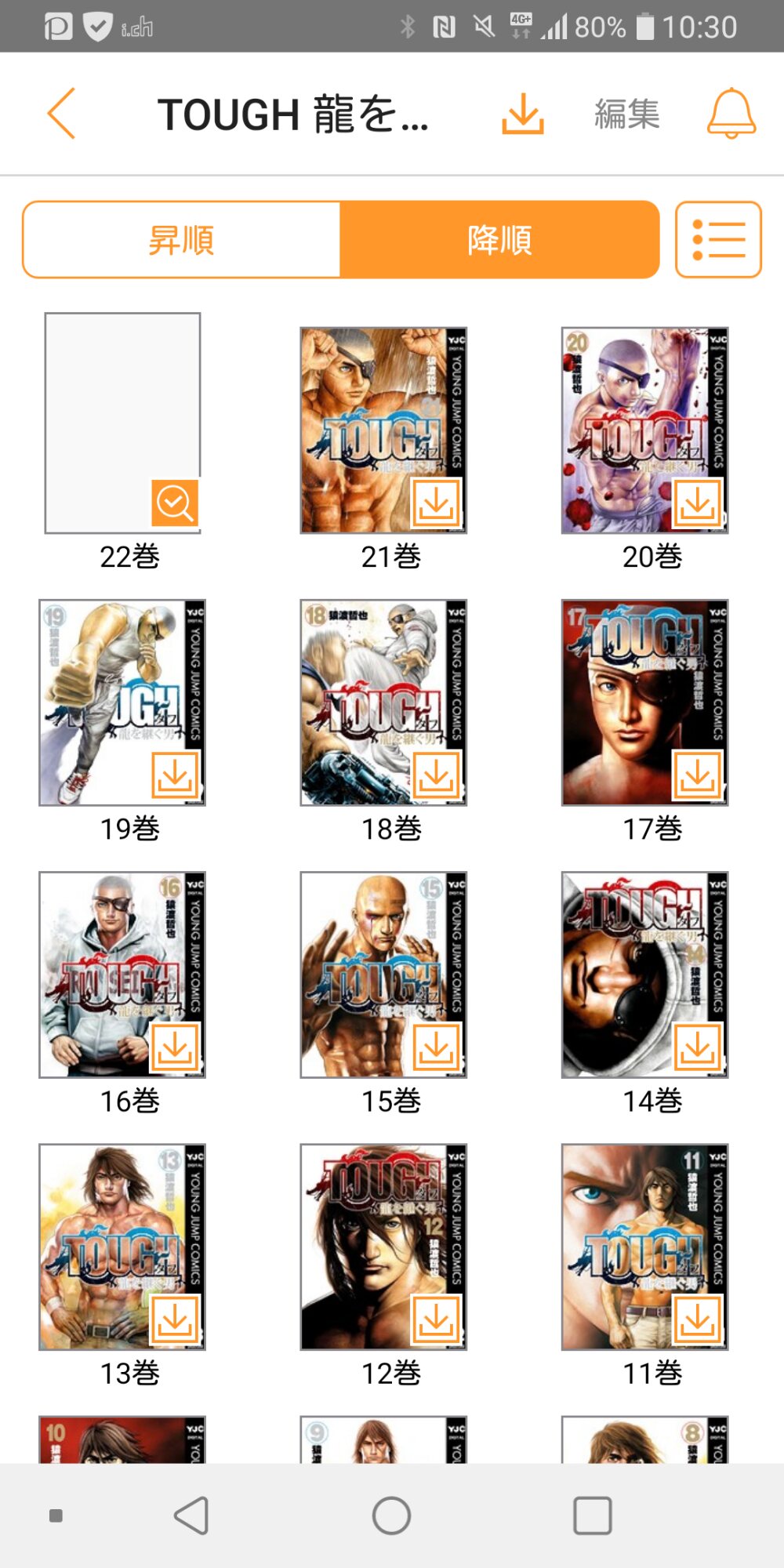
Task: Download all volumes from the top bar
Action: coord(522,114)
